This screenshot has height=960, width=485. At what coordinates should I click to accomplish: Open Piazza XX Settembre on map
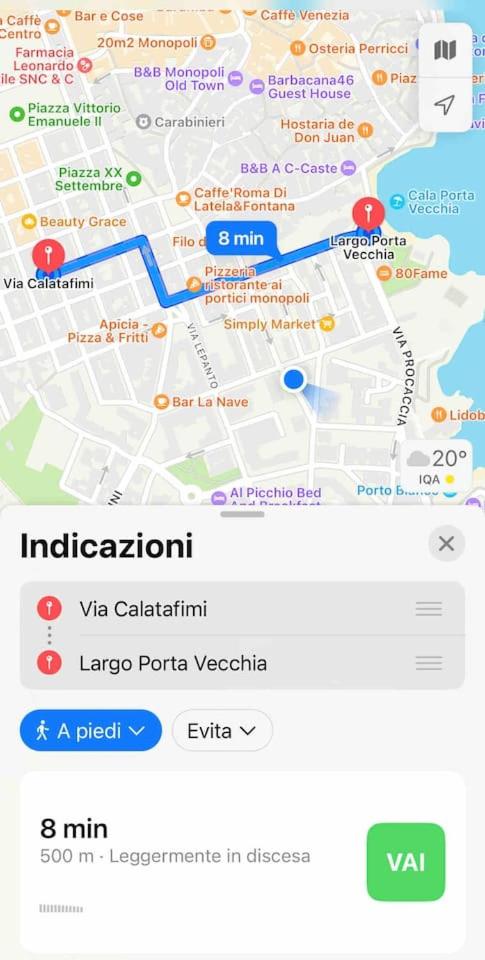[98, 179]
